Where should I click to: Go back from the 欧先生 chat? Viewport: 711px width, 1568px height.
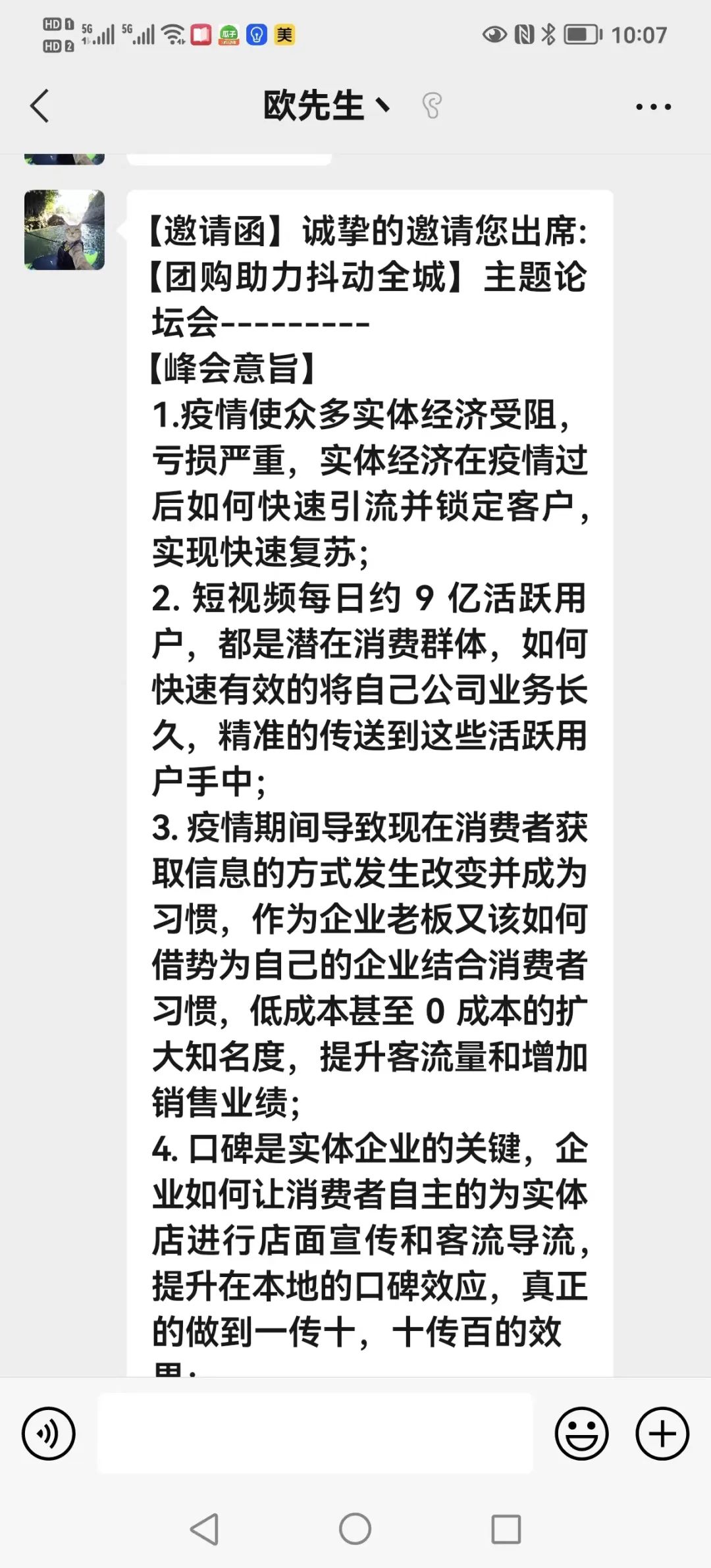[x=40, y=106]
